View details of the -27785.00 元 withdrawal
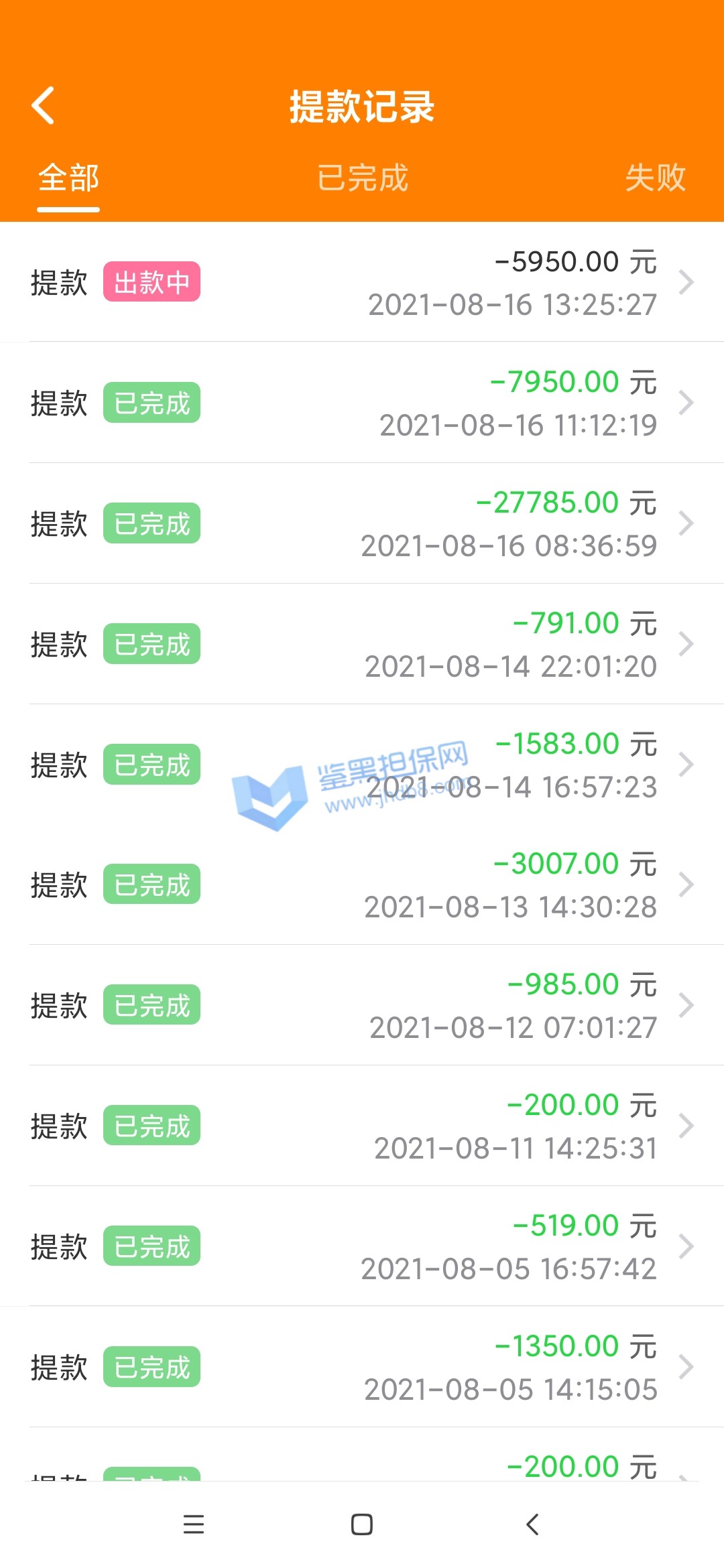The height and width of the screenshot is (1568, 724). [362, 523]
